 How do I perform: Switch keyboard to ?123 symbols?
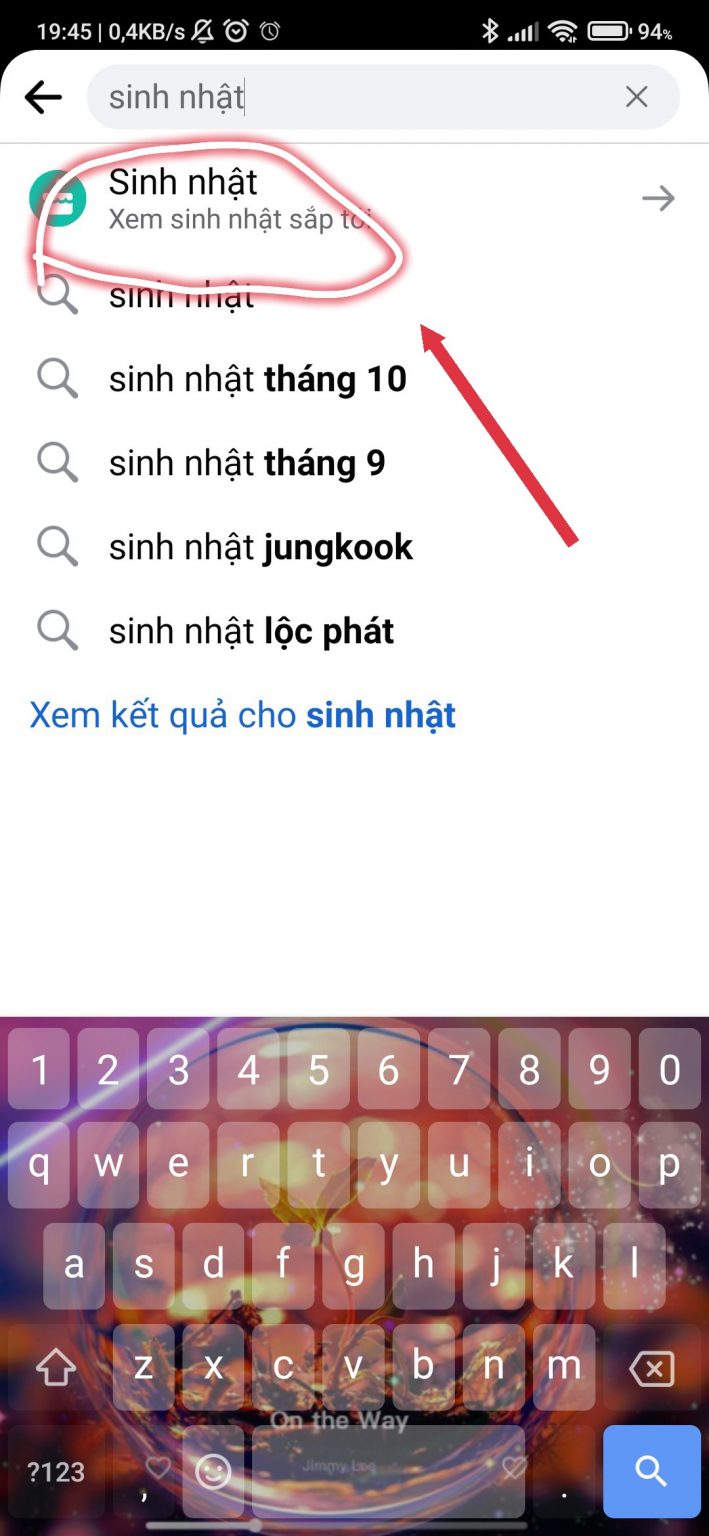pyautogui.click(x=56, y=1471)
